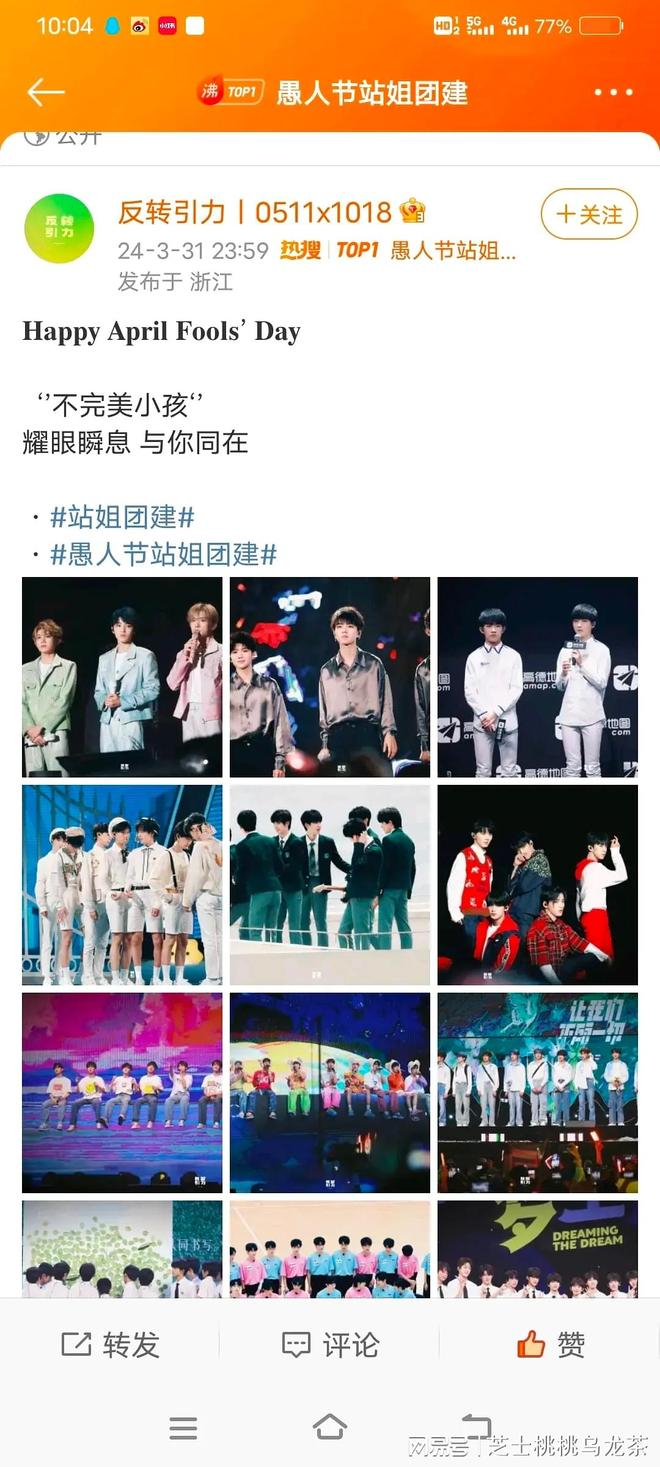Follow 反转引力 with the 关注 button
660x1467 pixels.
(x=589, y=214)
